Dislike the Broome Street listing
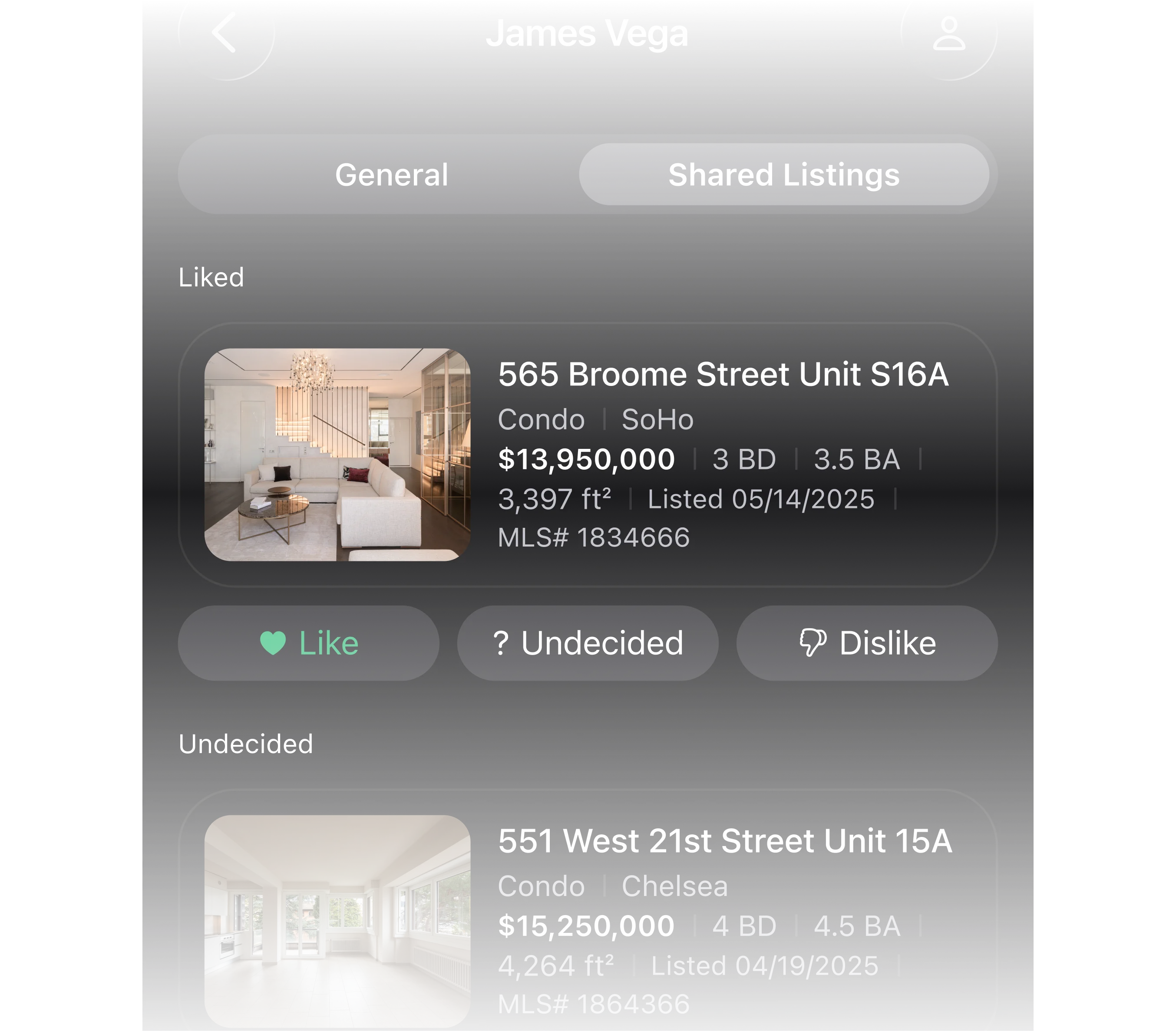The image size is (1176, 1031). pyautogui.click(x=866, y=643)
